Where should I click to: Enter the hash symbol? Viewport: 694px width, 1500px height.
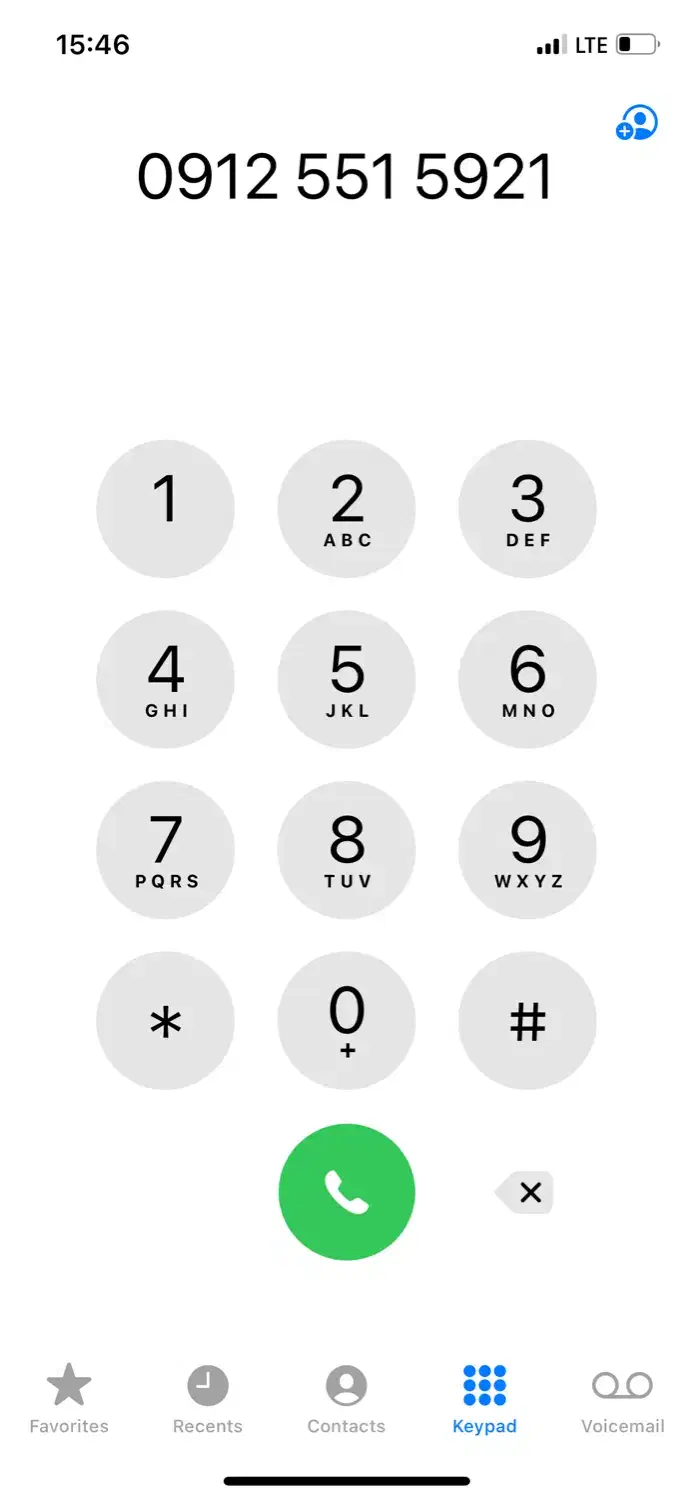[527, 1021]
